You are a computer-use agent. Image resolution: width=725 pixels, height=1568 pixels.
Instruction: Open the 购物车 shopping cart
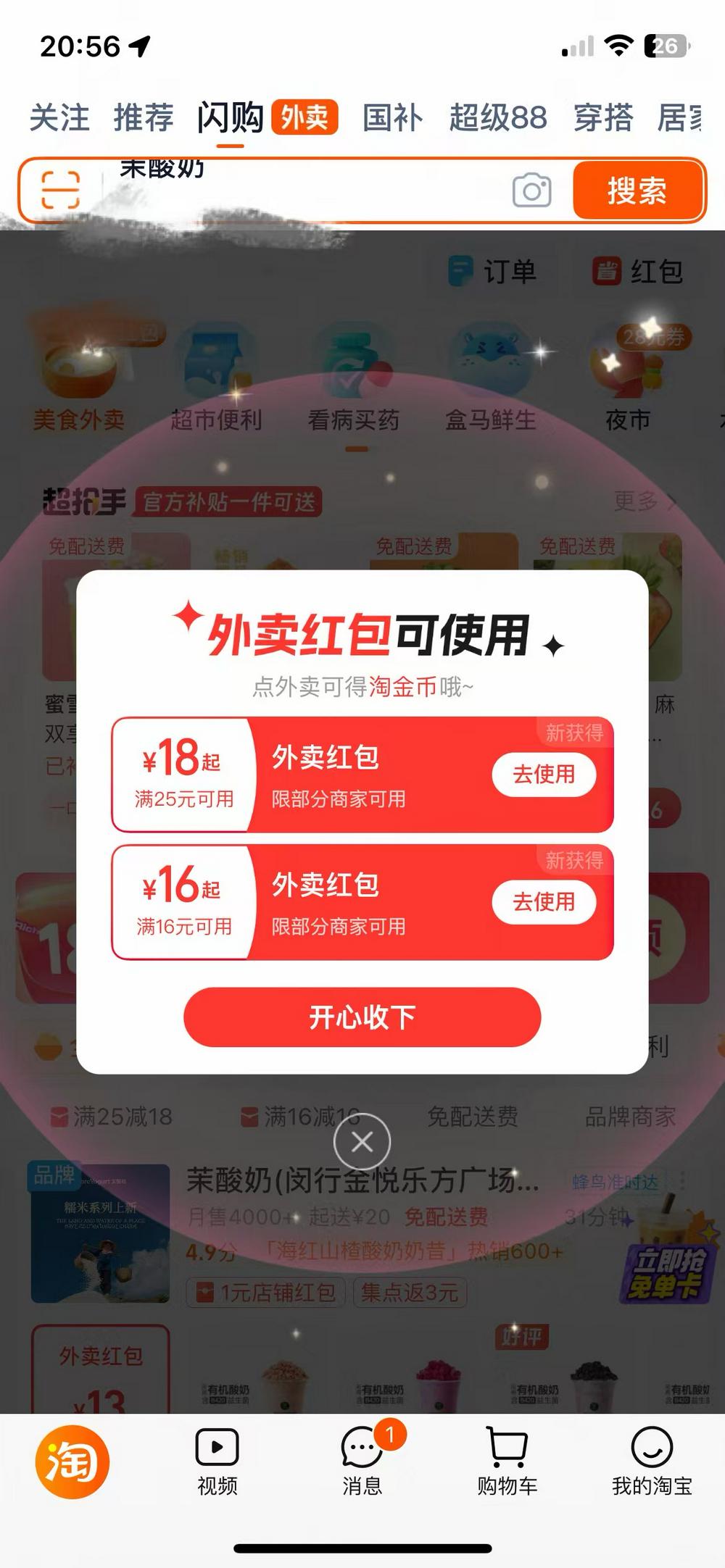pos(507,1461)
